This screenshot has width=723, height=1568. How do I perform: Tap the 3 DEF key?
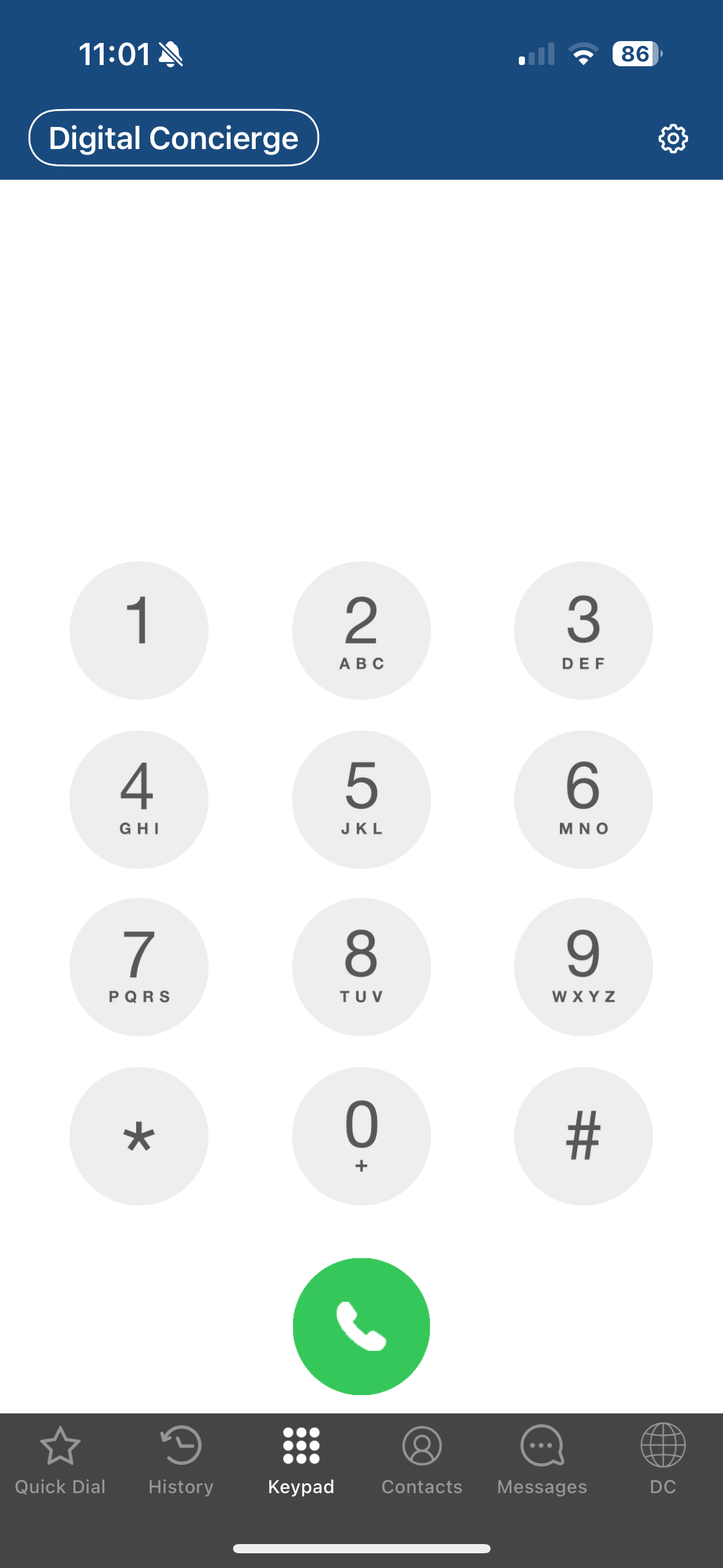[583, 630]
